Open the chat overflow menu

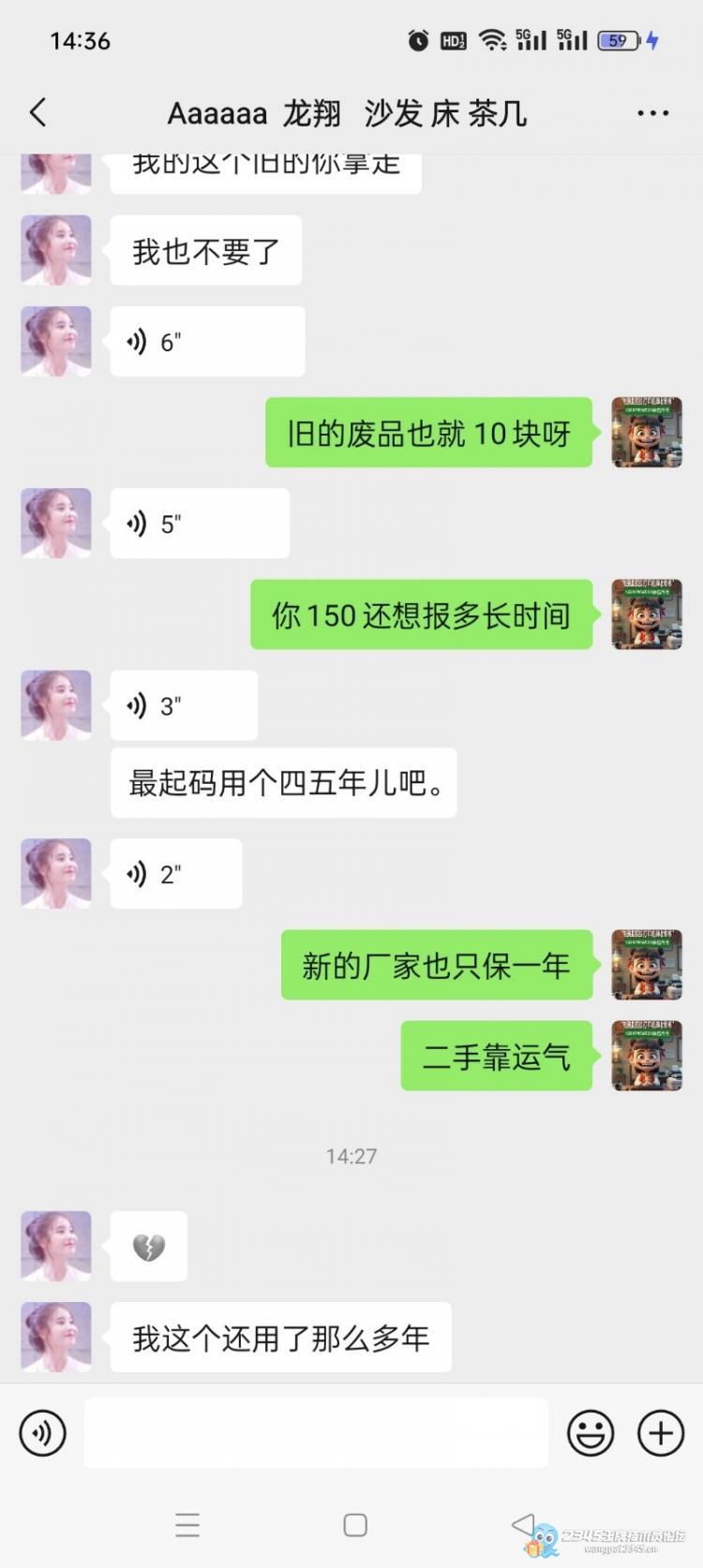click(652, 113)
